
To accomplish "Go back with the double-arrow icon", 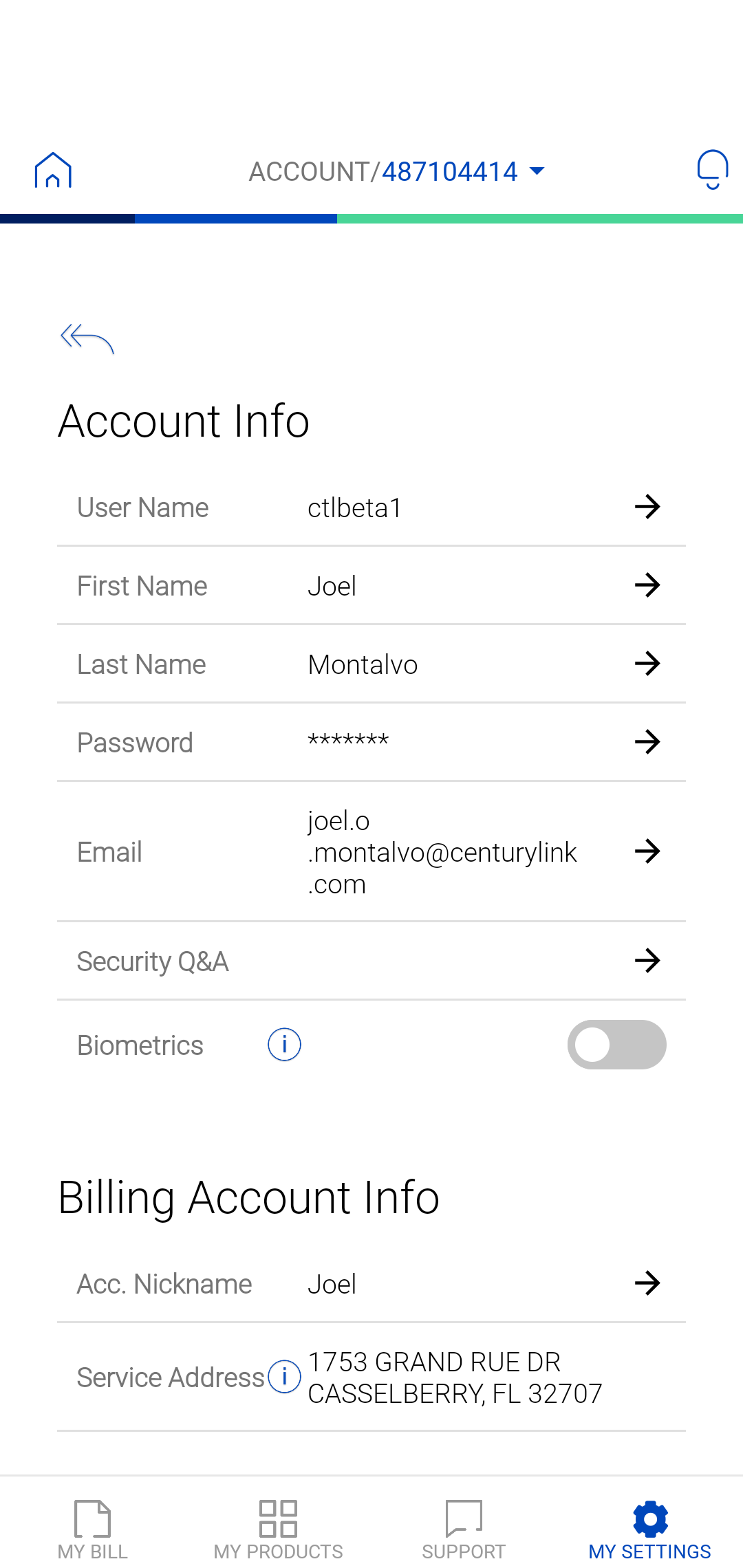I will click(x=87, y=338).
